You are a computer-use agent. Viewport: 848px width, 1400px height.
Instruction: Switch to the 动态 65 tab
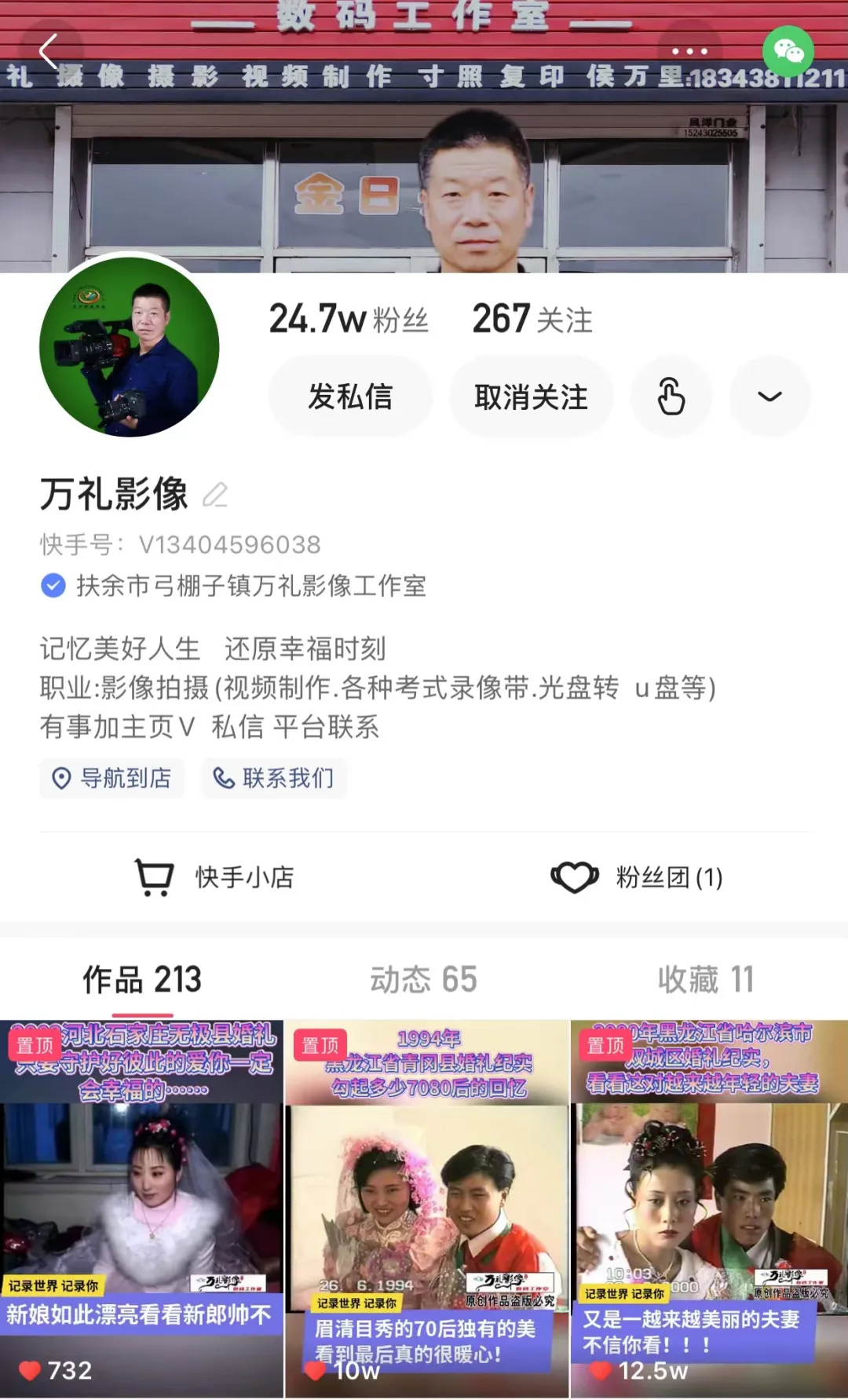pyautogui.click(x=424, y=979)
